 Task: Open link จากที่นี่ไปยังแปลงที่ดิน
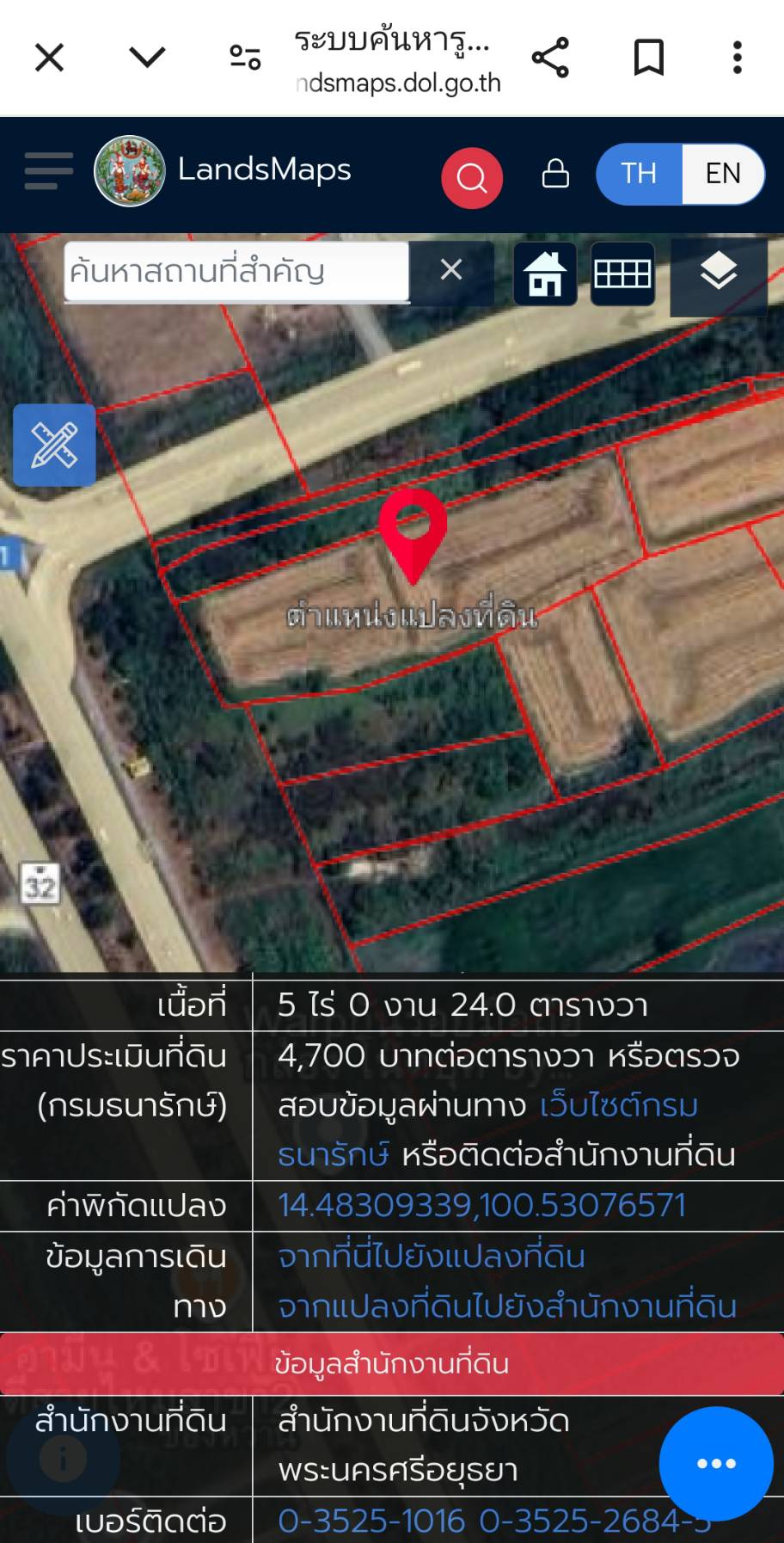tap(430, 1257)
